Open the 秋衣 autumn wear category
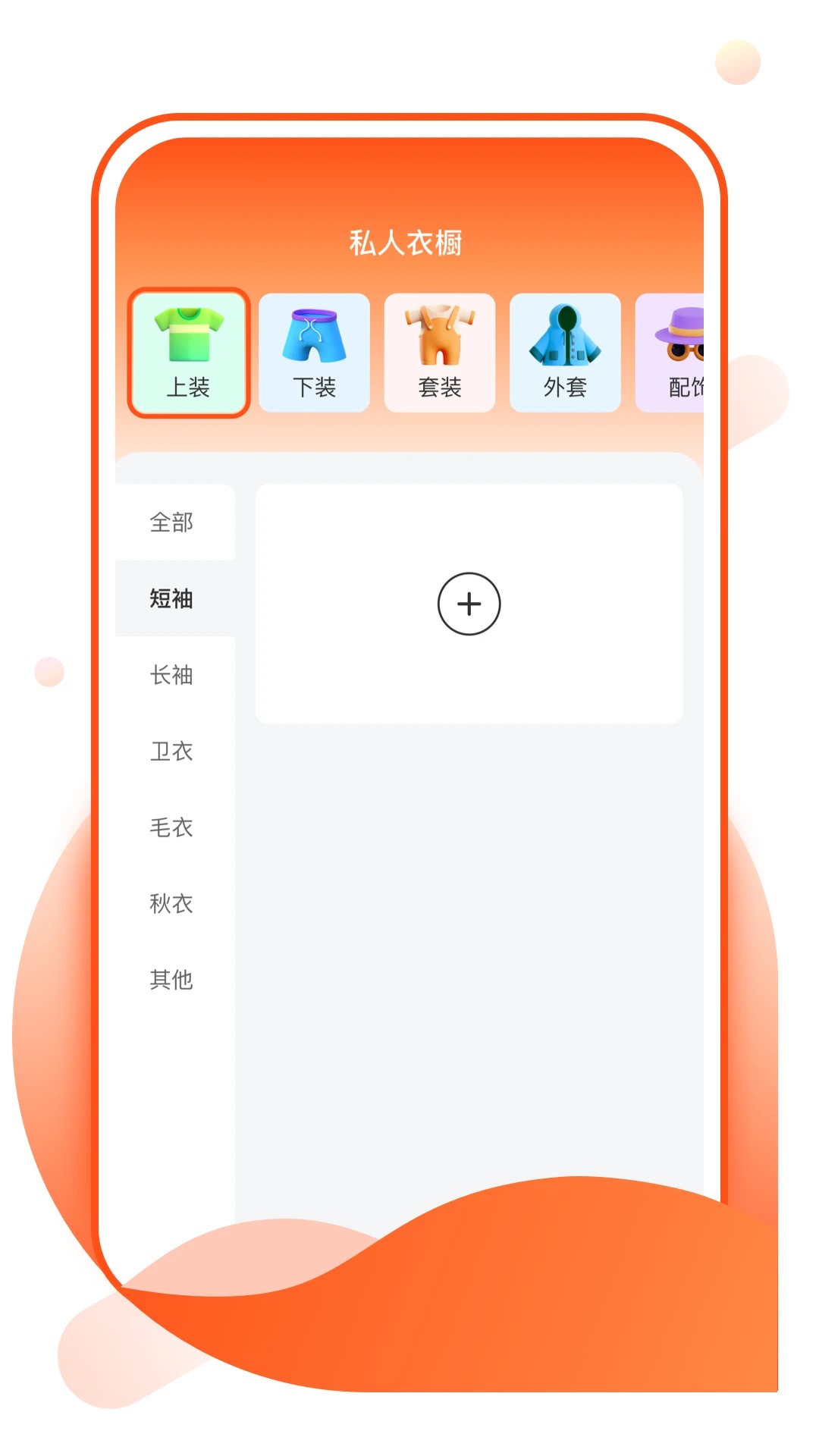The width and height of the screenshot is (819, 1456). coord(172,903)
